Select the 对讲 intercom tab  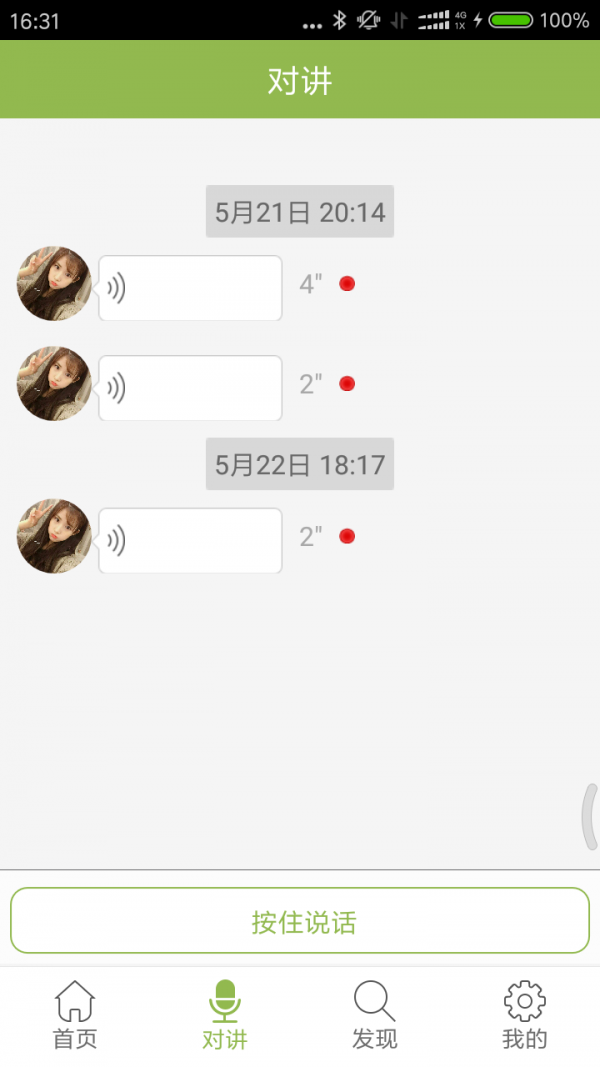pyautogui.click(x=225, y=1016)
